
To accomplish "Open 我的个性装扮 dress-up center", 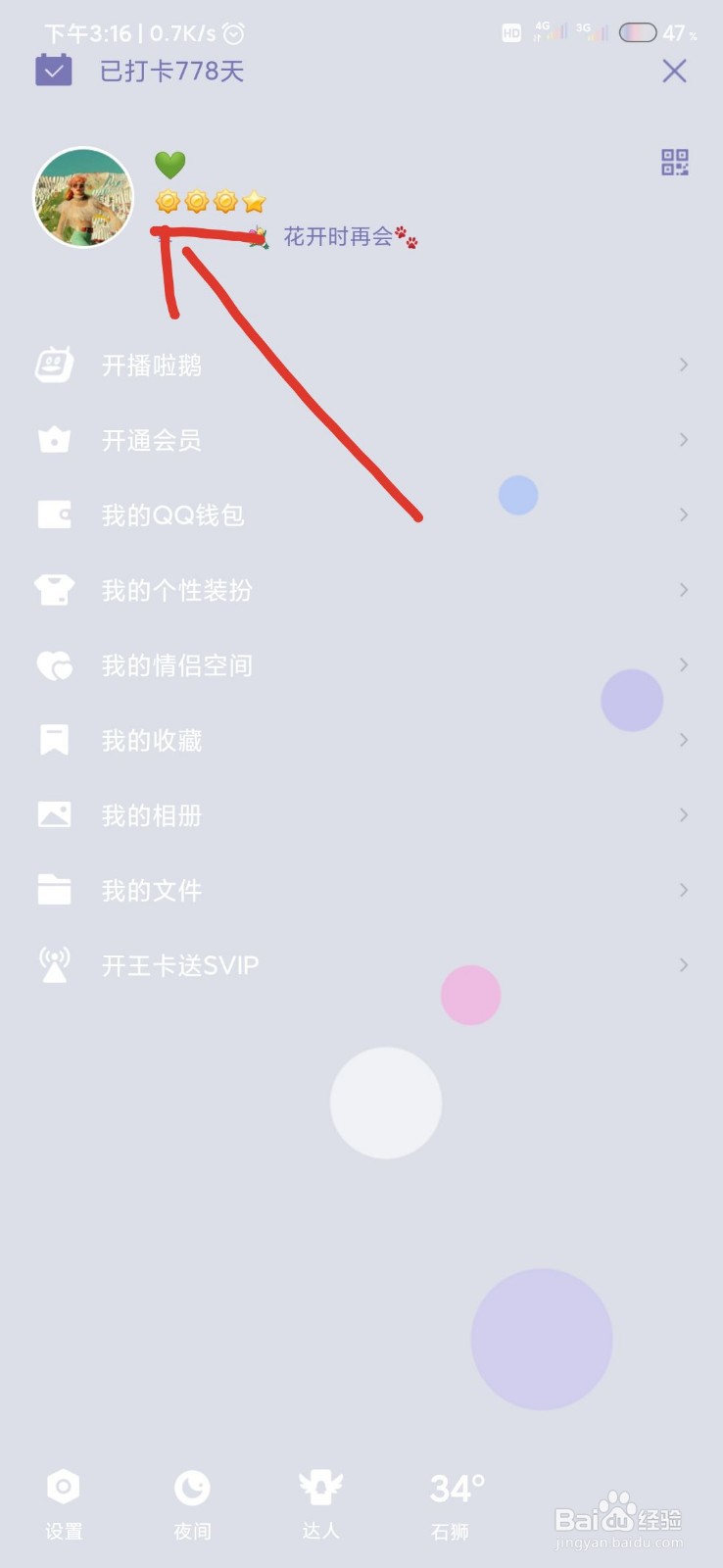I will click(x=176, y=590).
